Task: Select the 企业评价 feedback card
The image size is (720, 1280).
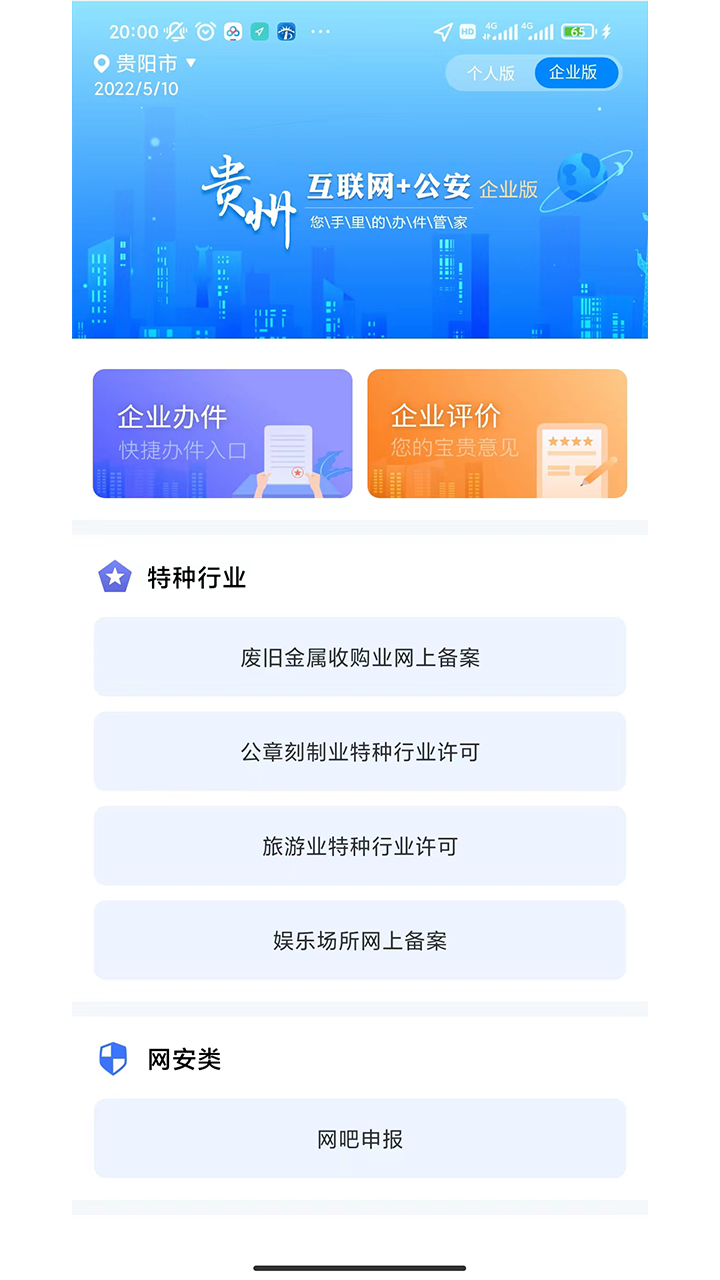Action: tap(497, 433)
